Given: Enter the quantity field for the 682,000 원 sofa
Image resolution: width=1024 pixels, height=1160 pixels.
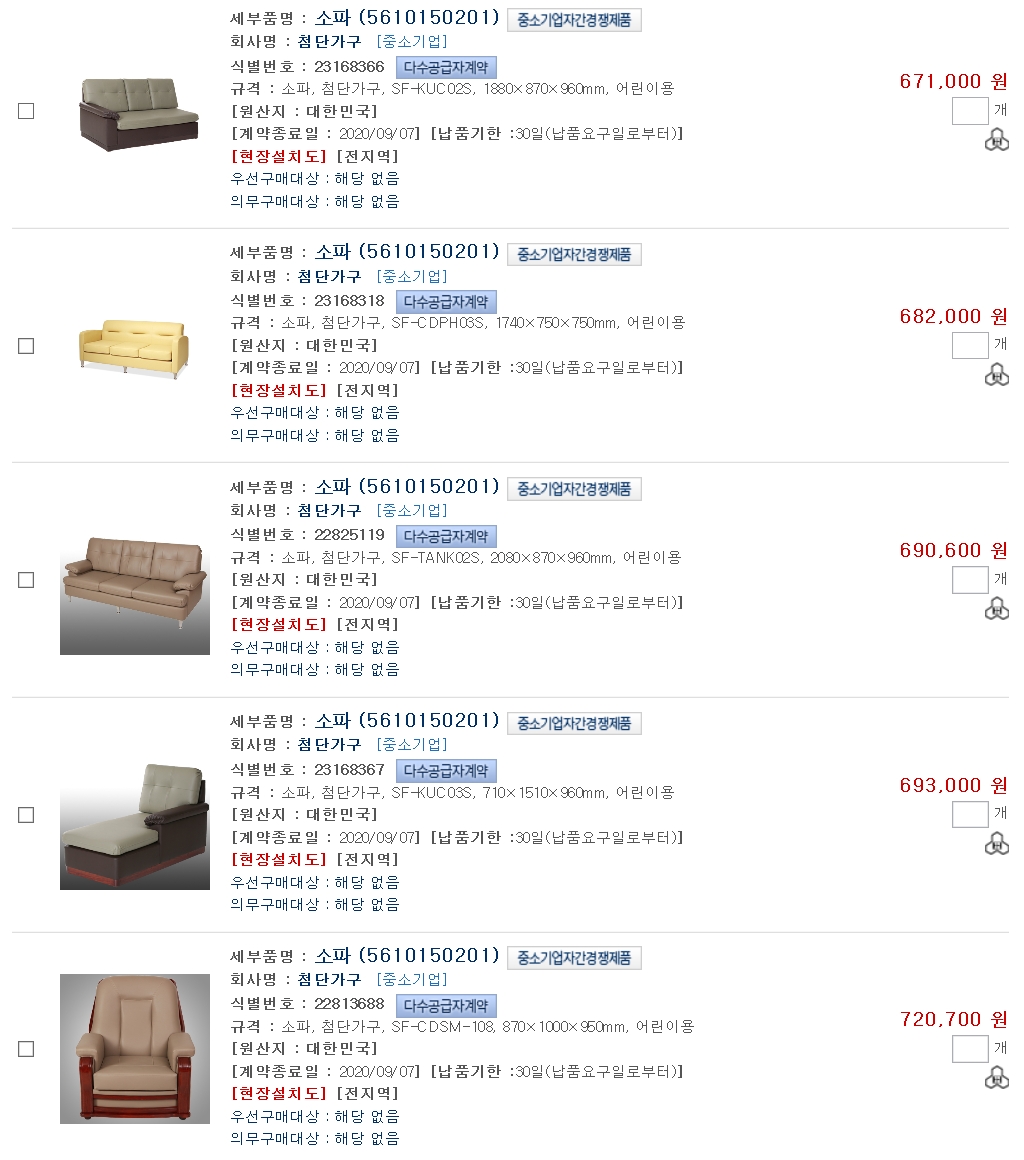Looking at the screenshot, I should (x=969, y=346).
